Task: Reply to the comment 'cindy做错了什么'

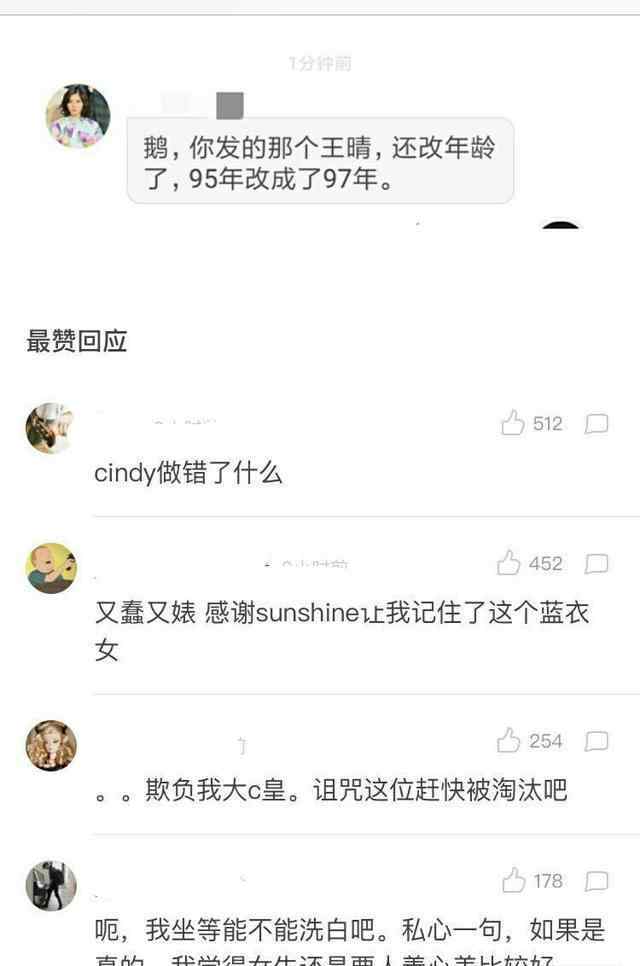Action: coord(597,424)
